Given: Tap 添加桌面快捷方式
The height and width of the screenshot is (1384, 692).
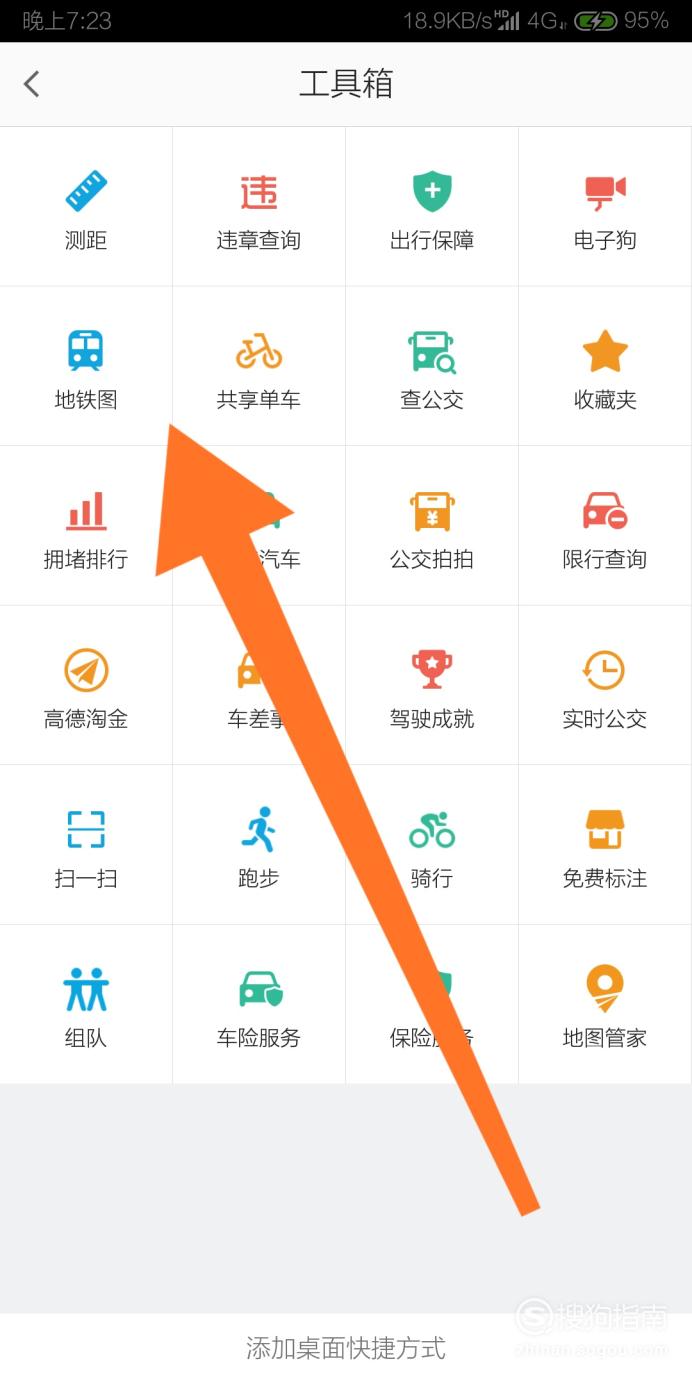Looking at the screenshot, I should [x=346, y=1348].
